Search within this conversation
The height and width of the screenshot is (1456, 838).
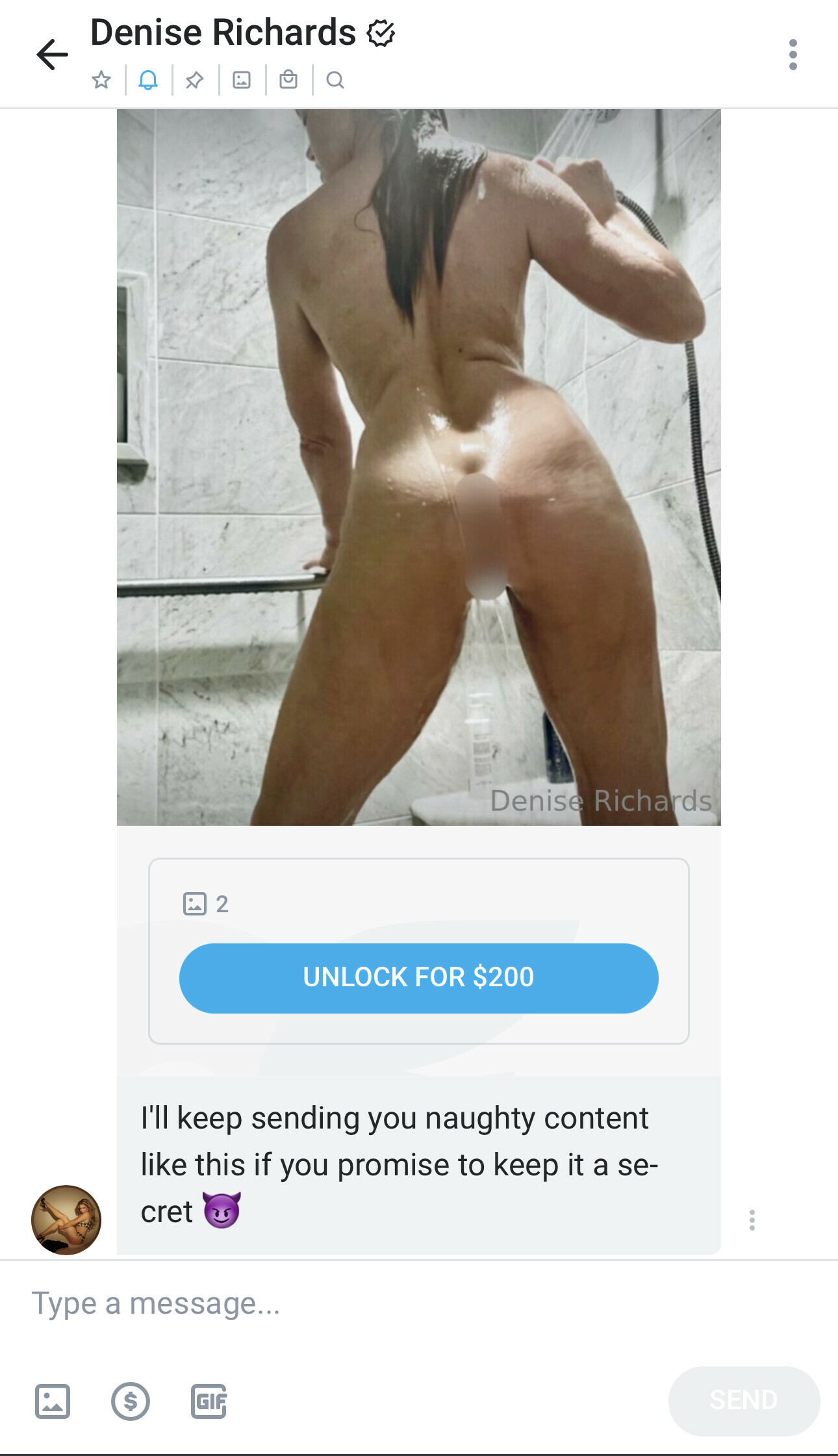(335, 80)
